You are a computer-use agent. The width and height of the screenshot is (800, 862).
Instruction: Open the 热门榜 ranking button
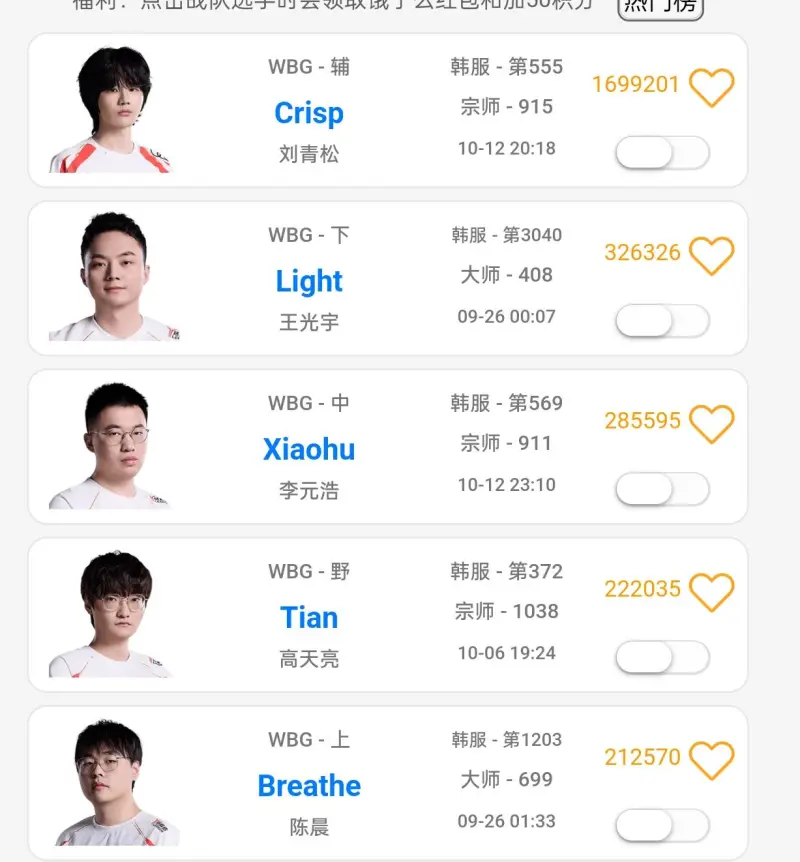pos(661,6)
